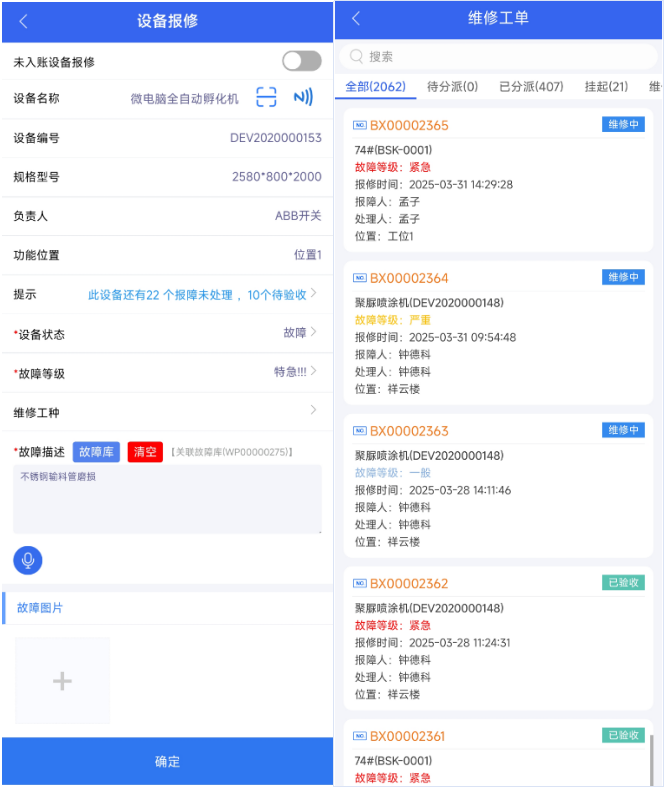The image size is (665, 788).
Task: Toggle the 未入账设备报修 switch
Action: tap(301, 62)
